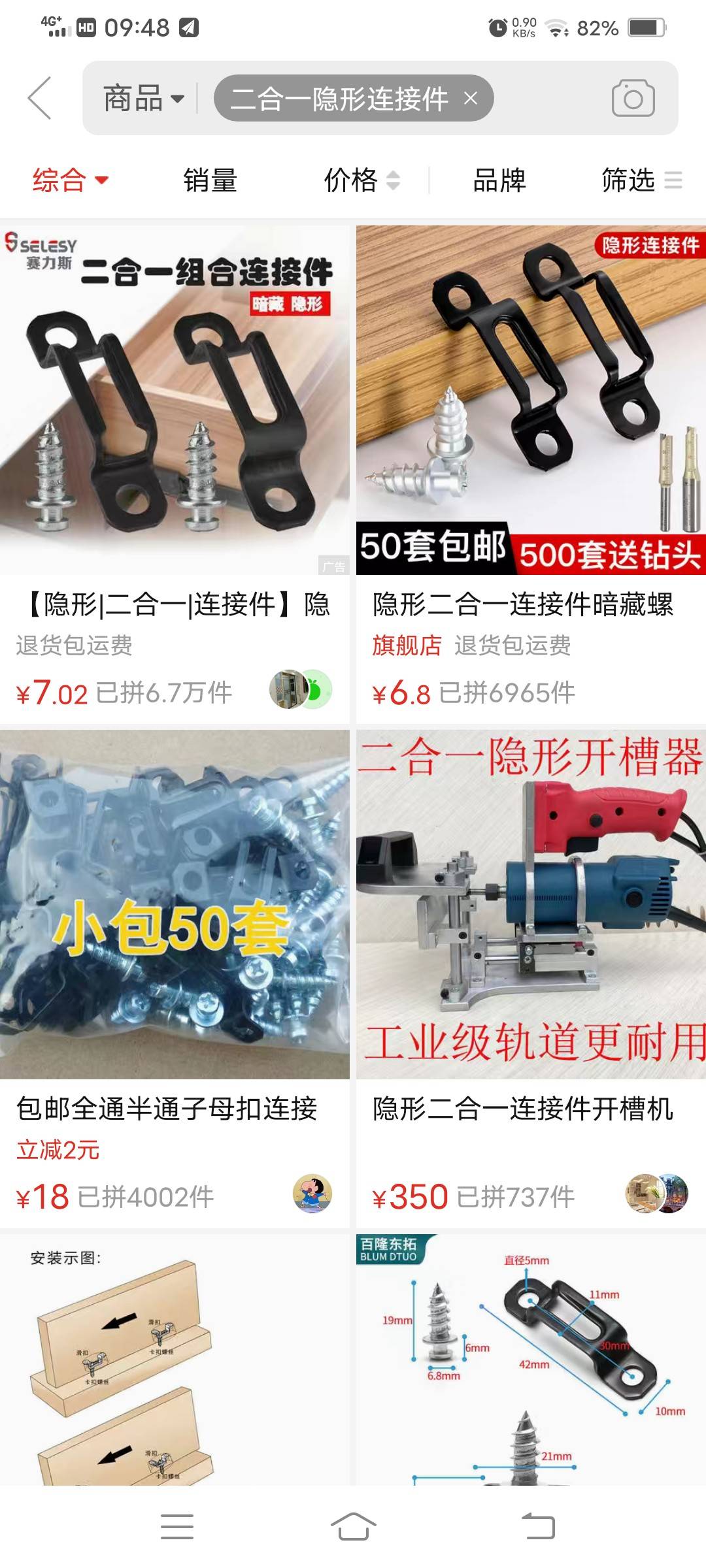
Task: Tap the system home button
Action: (x=353, y=1527)
